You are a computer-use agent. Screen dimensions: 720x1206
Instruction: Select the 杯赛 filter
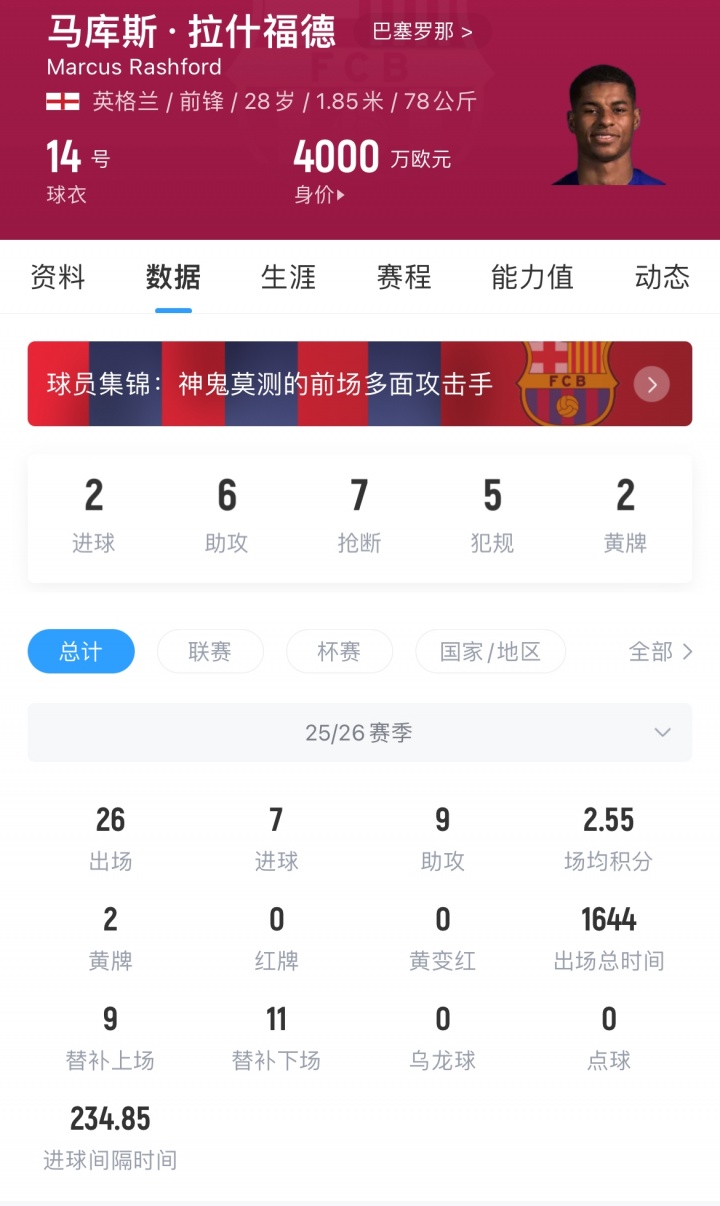pos(339,651)
